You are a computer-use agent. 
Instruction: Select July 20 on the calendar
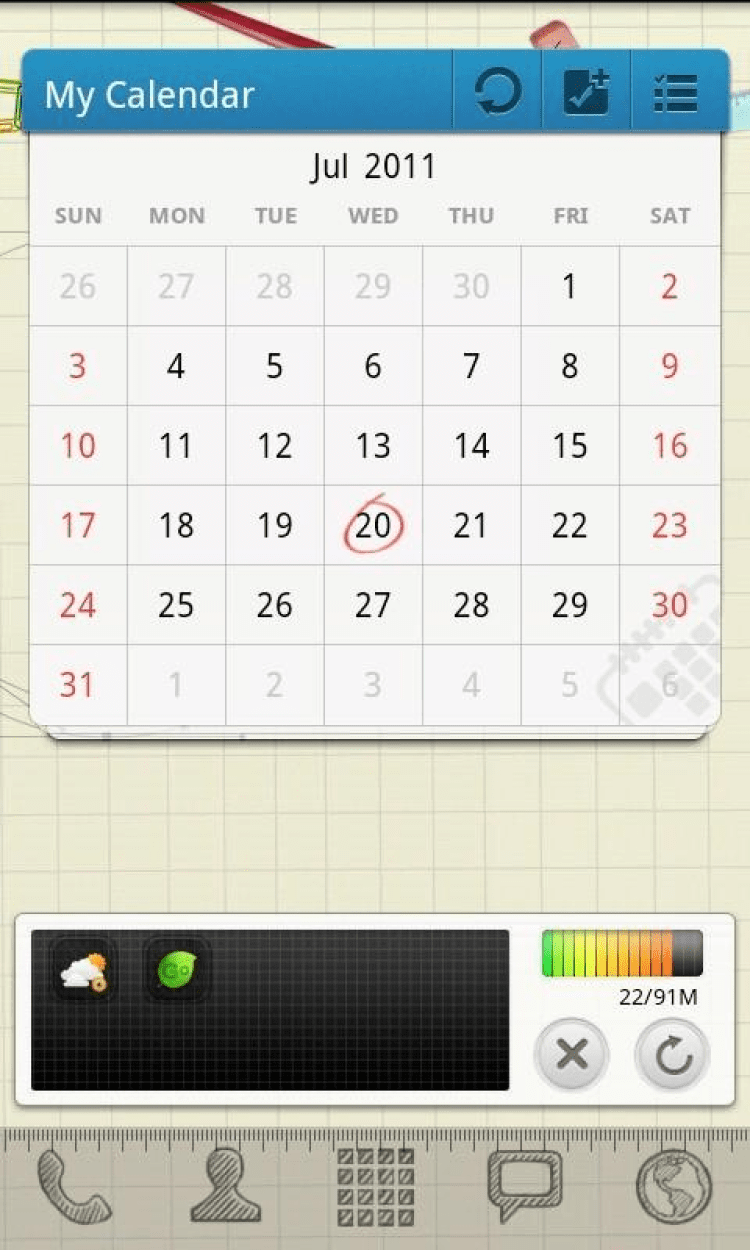373,525
